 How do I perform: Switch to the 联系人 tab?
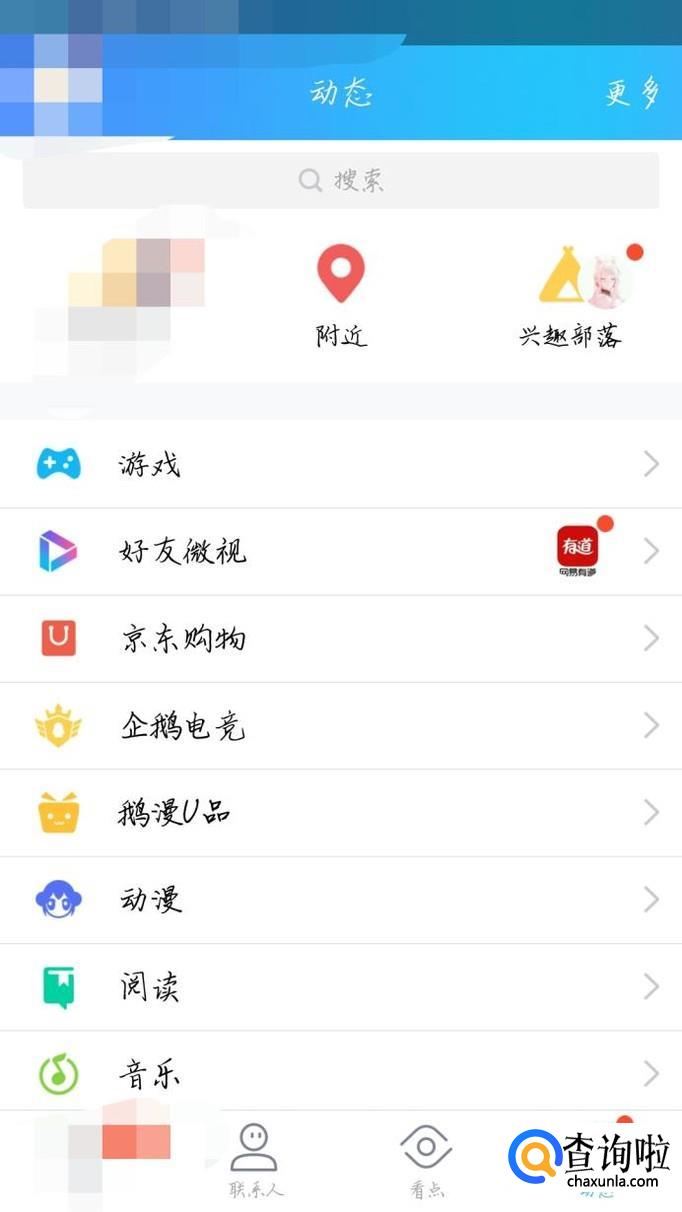[x=255, y=1160]
